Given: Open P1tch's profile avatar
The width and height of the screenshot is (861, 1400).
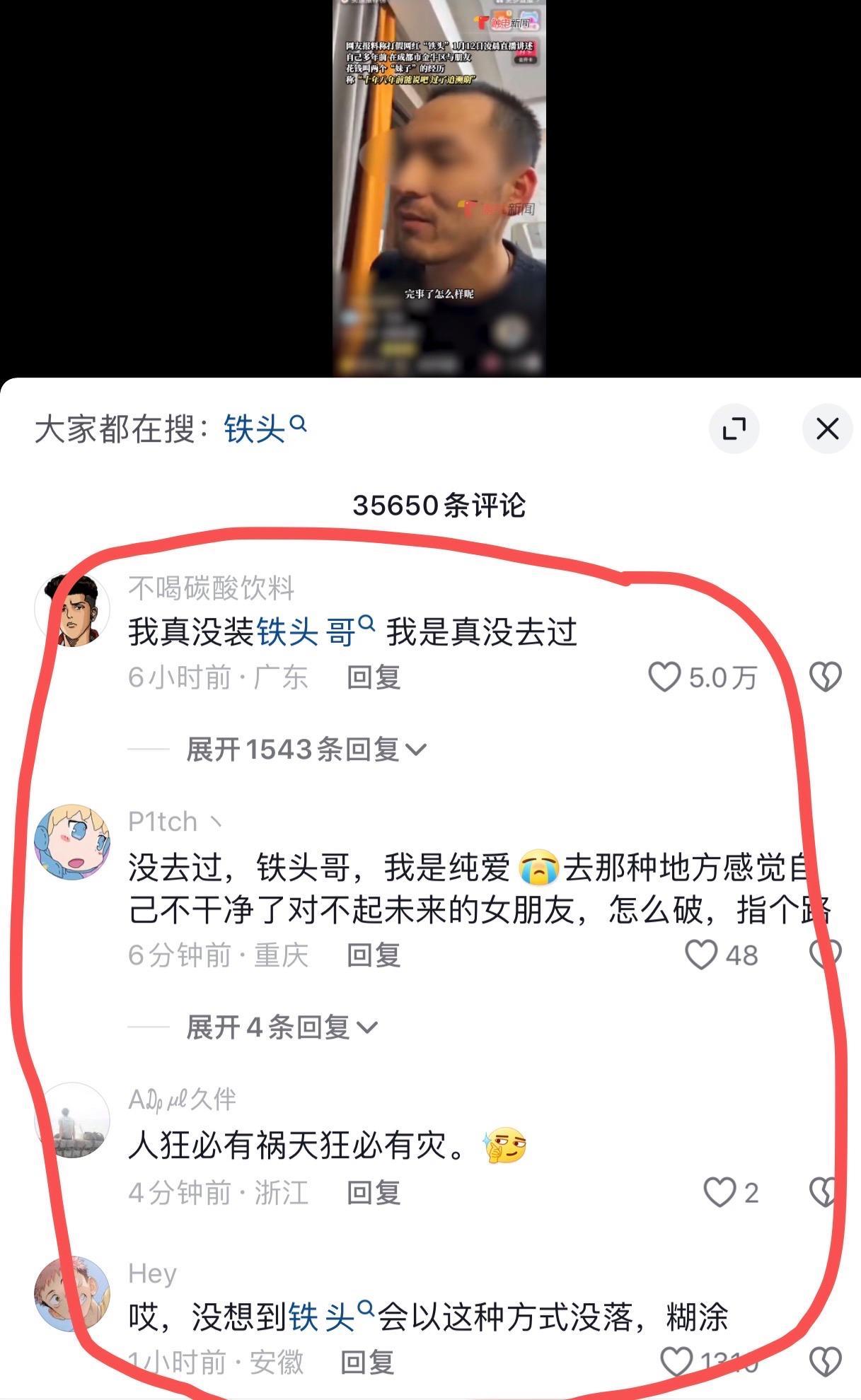Looking at the screenshot, I should (72, 841).
